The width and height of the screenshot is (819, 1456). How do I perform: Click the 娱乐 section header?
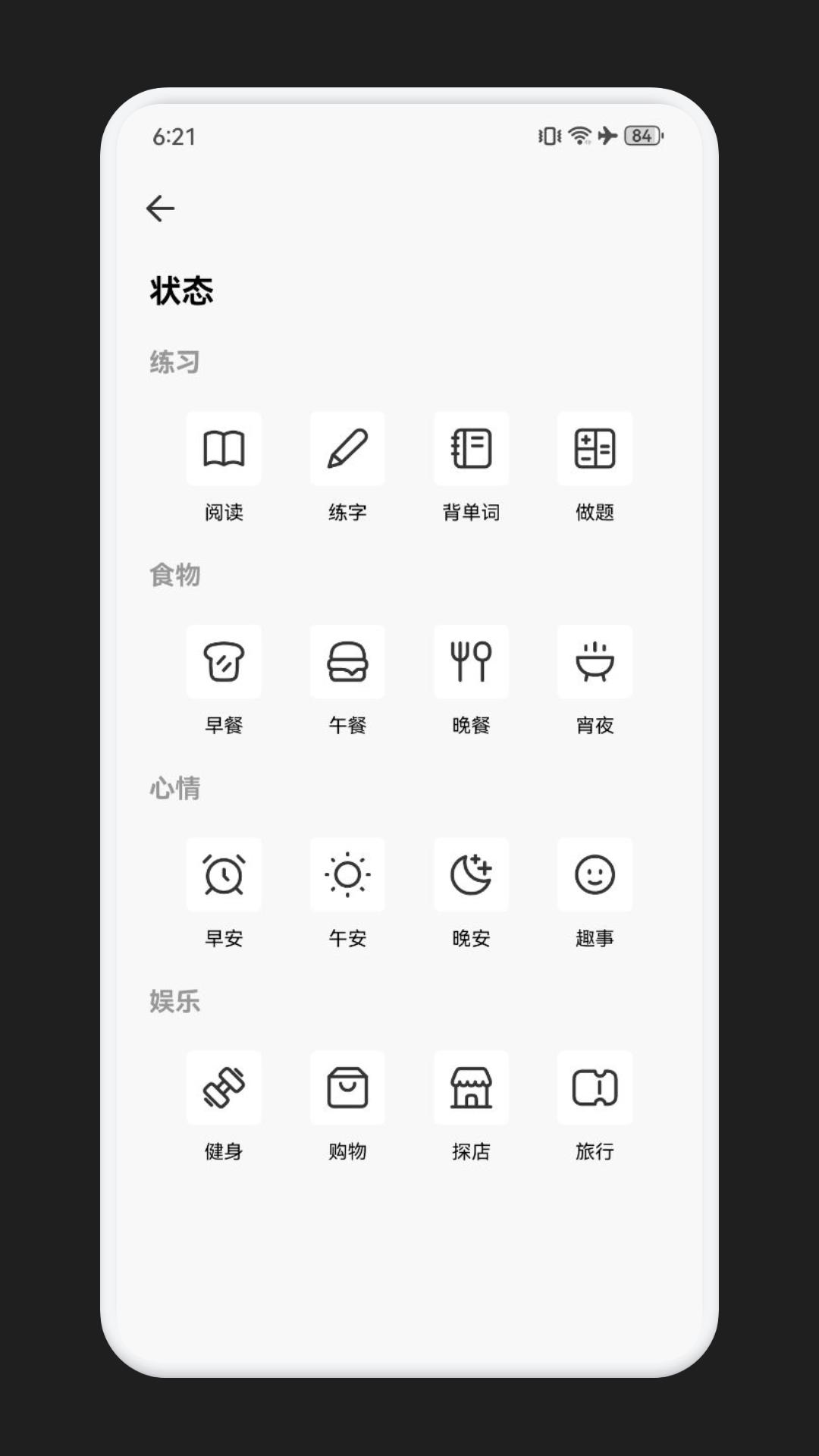tap(175, 1001)
